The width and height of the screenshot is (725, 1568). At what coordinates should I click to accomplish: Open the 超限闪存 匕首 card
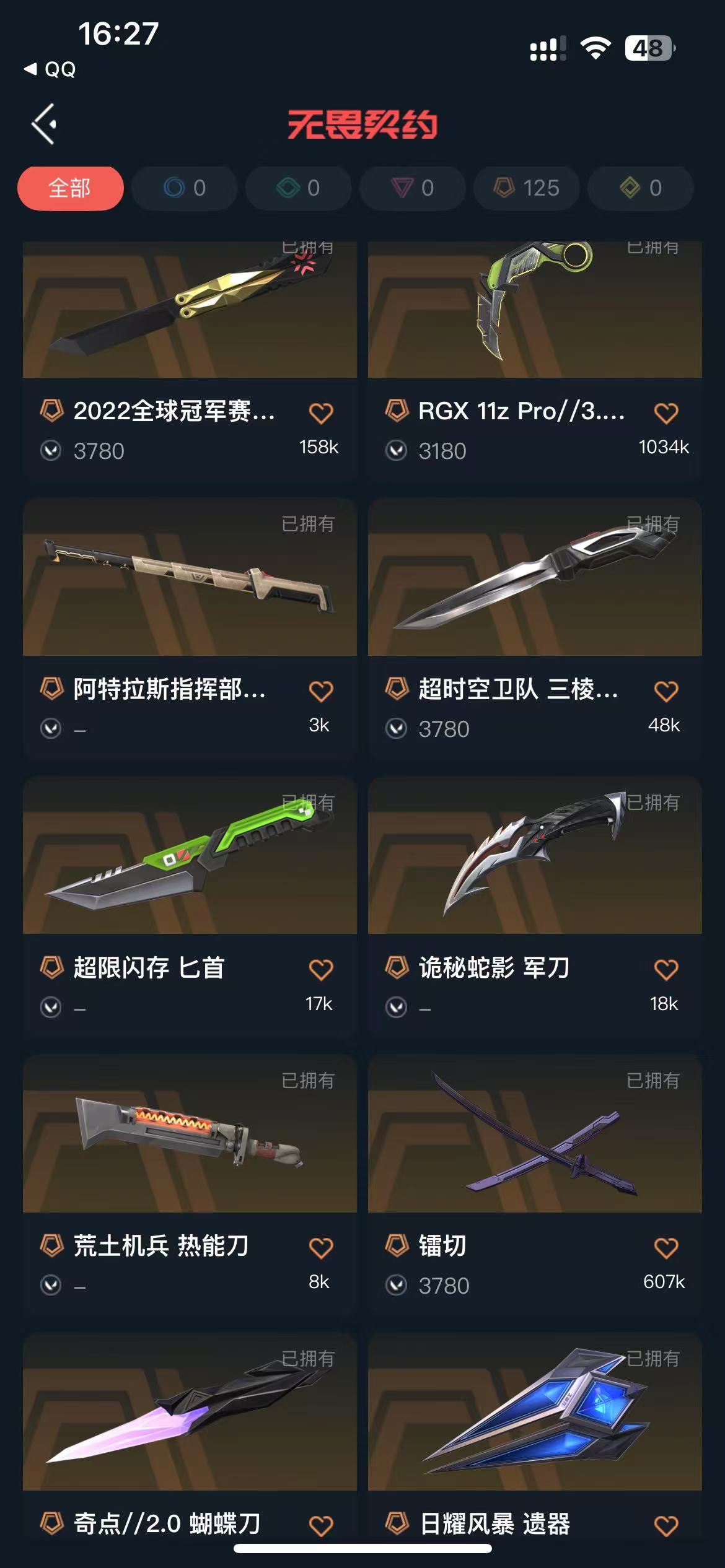tap(190, 907)
